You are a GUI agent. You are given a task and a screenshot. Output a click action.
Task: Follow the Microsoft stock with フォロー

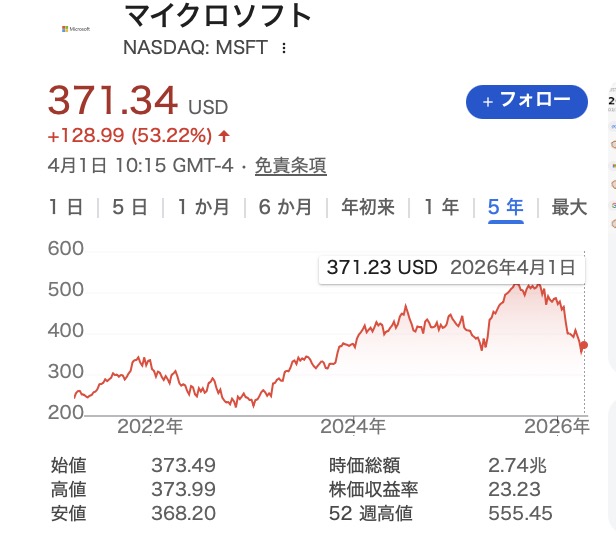pos(526,101)
